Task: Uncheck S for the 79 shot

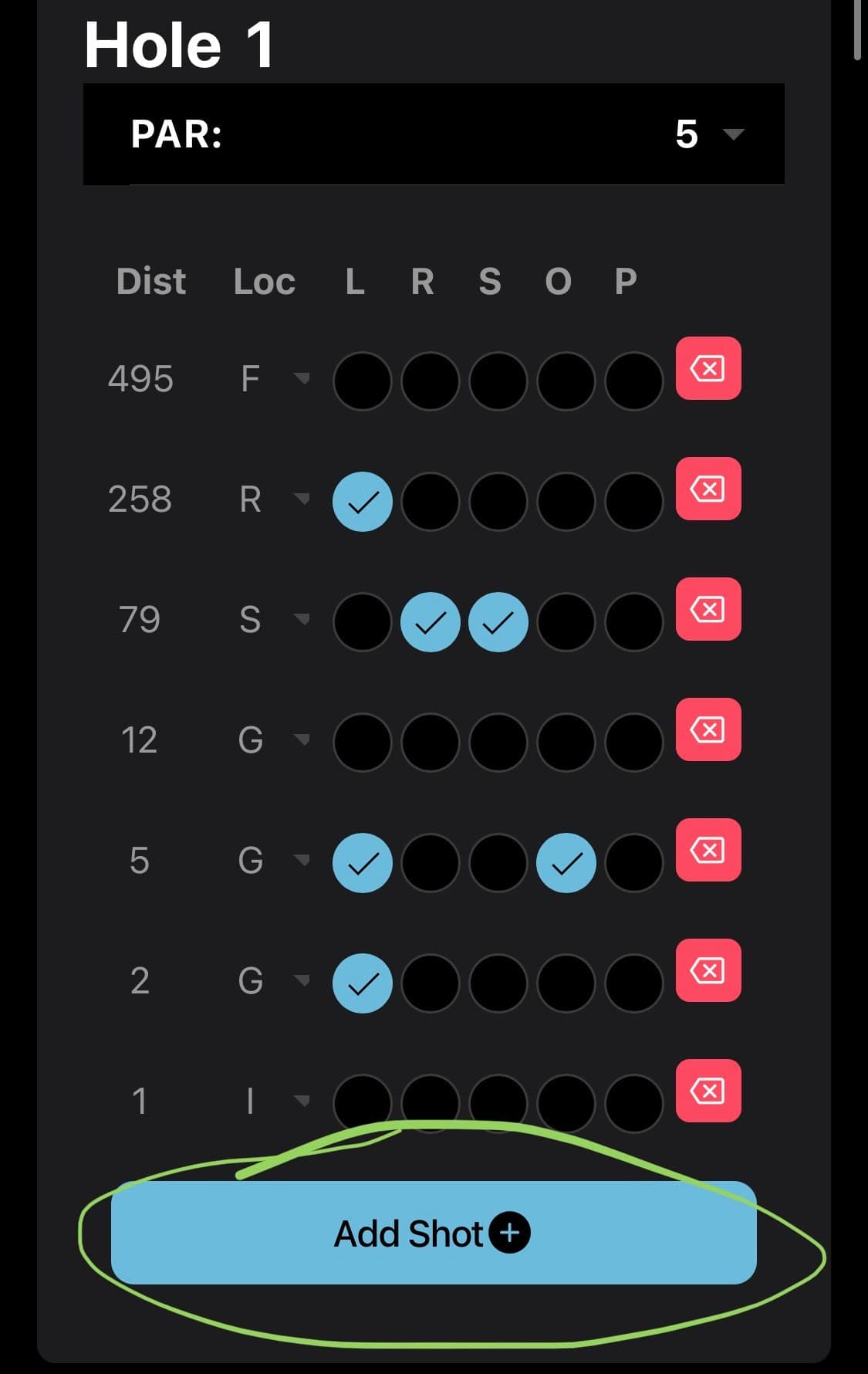Action: pos(498,622)
